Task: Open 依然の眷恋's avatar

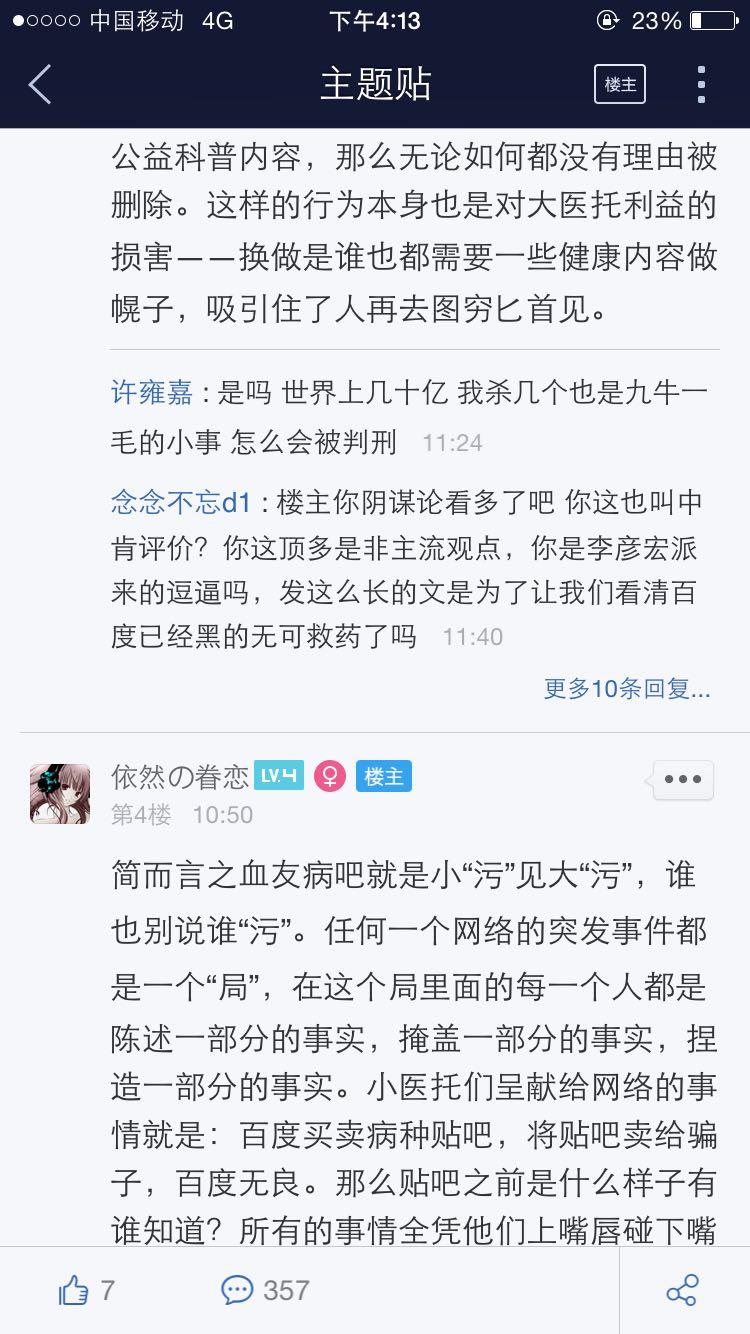Action: point(60,793)
